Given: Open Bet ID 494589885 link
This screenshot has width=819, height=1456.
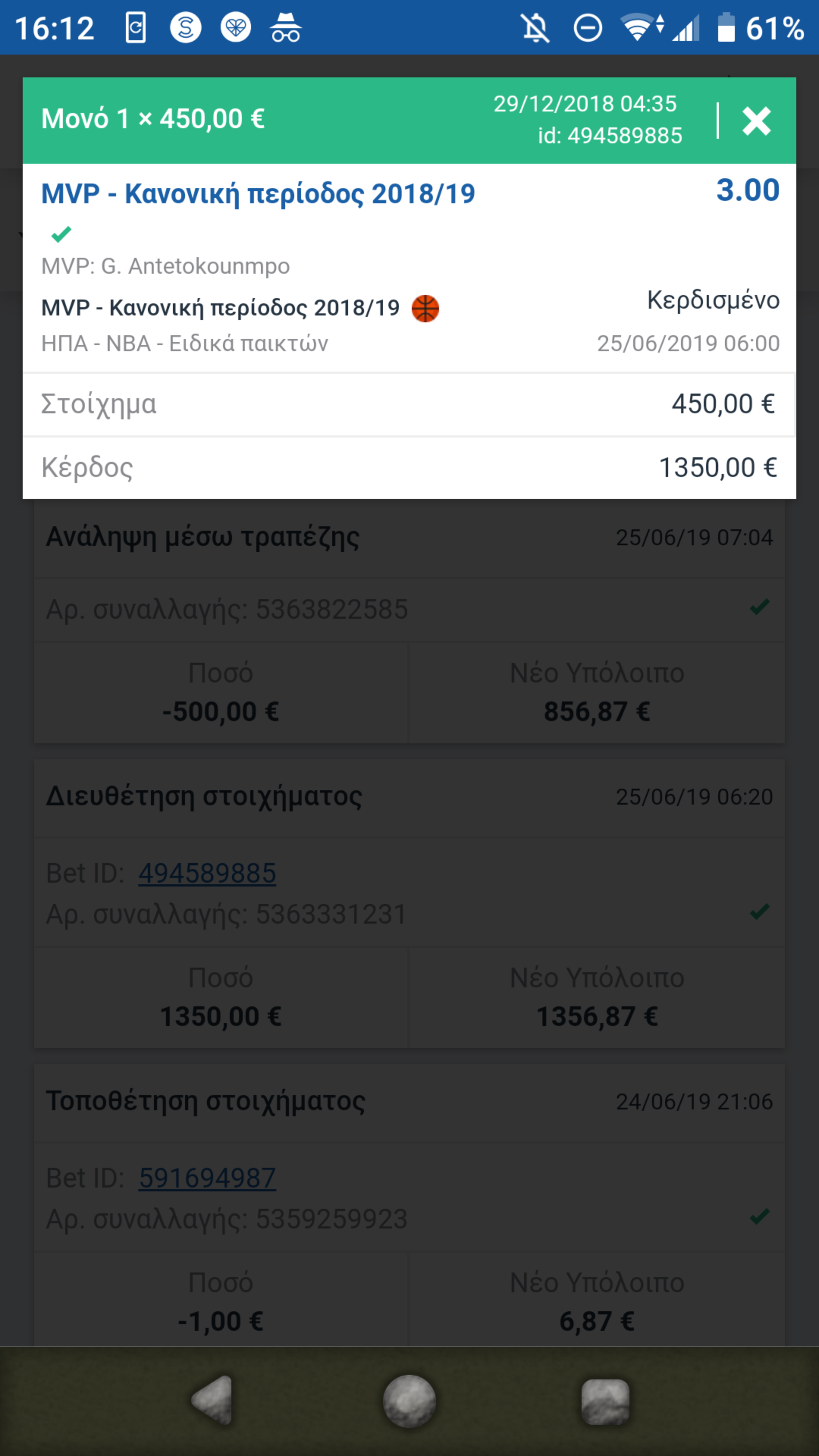Looking at the screenshot, I should pos(207,873).
